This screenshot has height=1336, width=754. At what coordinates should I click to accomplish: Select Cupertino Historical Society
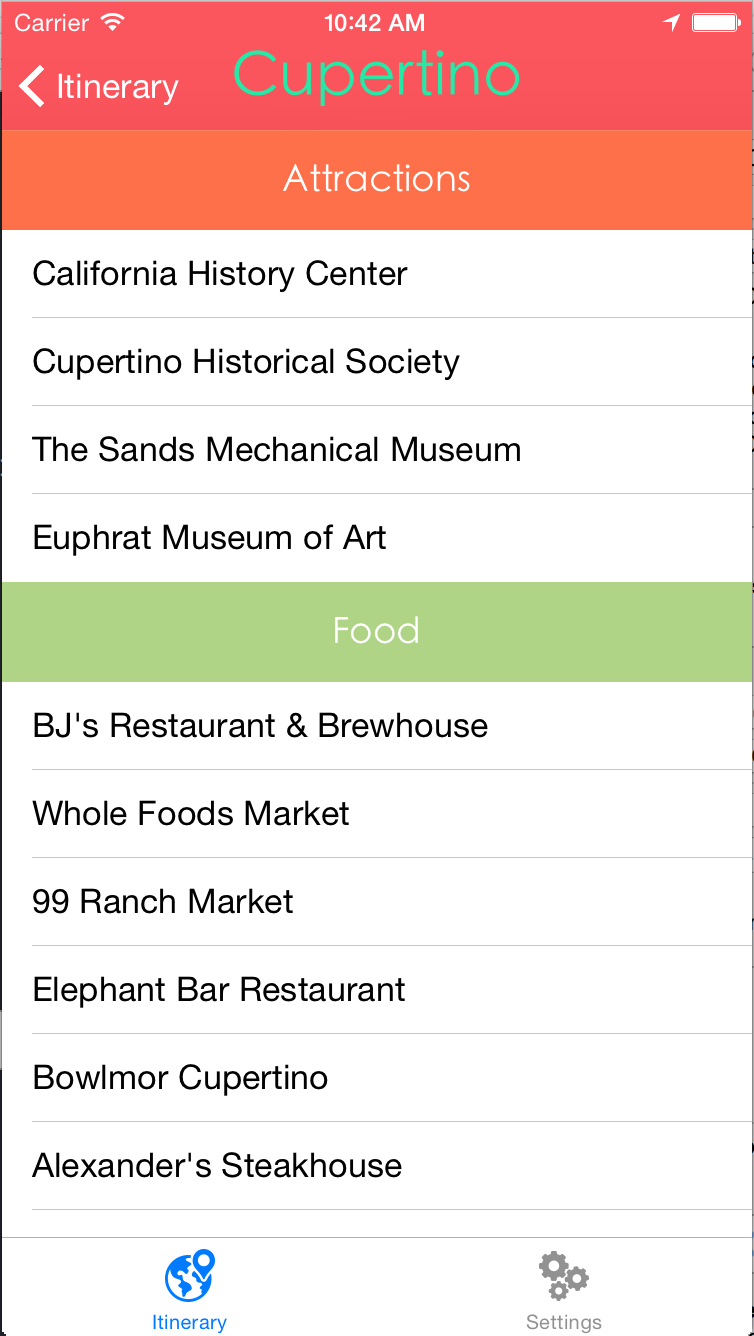tap(246, 362)
